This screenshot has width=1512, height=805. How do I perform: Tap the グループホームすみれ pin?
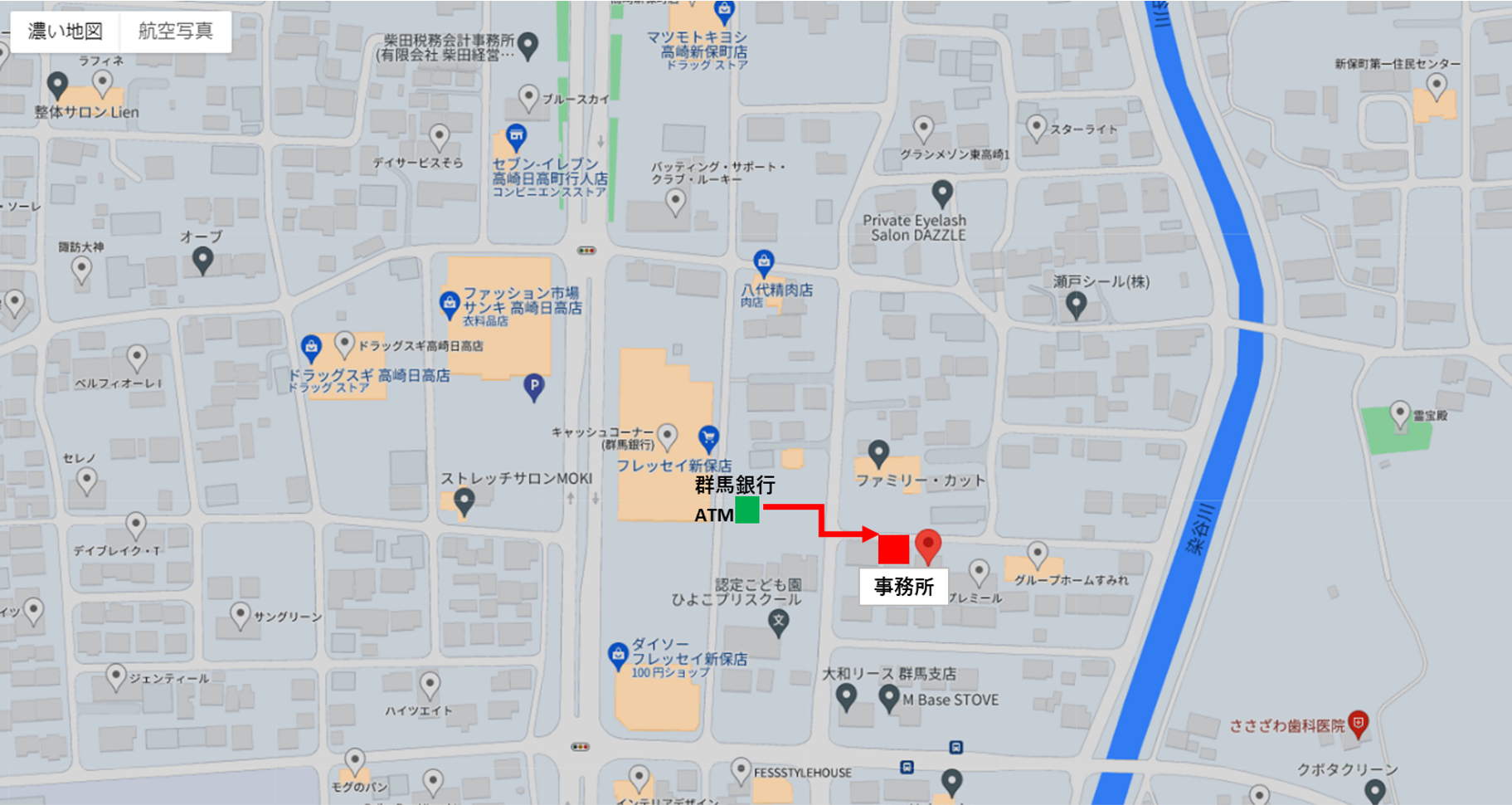pos(1037,553)
